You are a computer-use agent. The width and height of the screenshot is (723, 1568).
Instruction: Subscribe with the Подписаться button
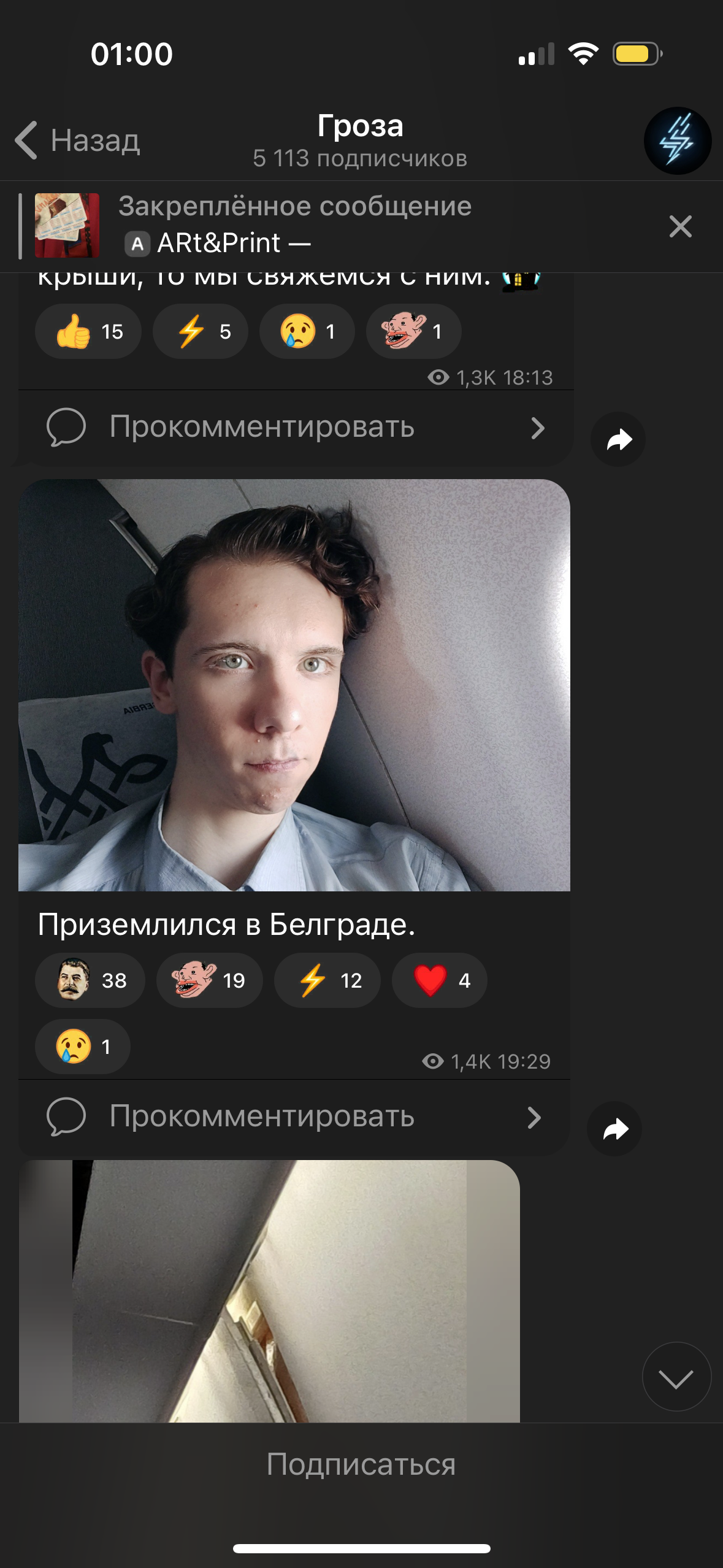click(x=361, y=1465)
